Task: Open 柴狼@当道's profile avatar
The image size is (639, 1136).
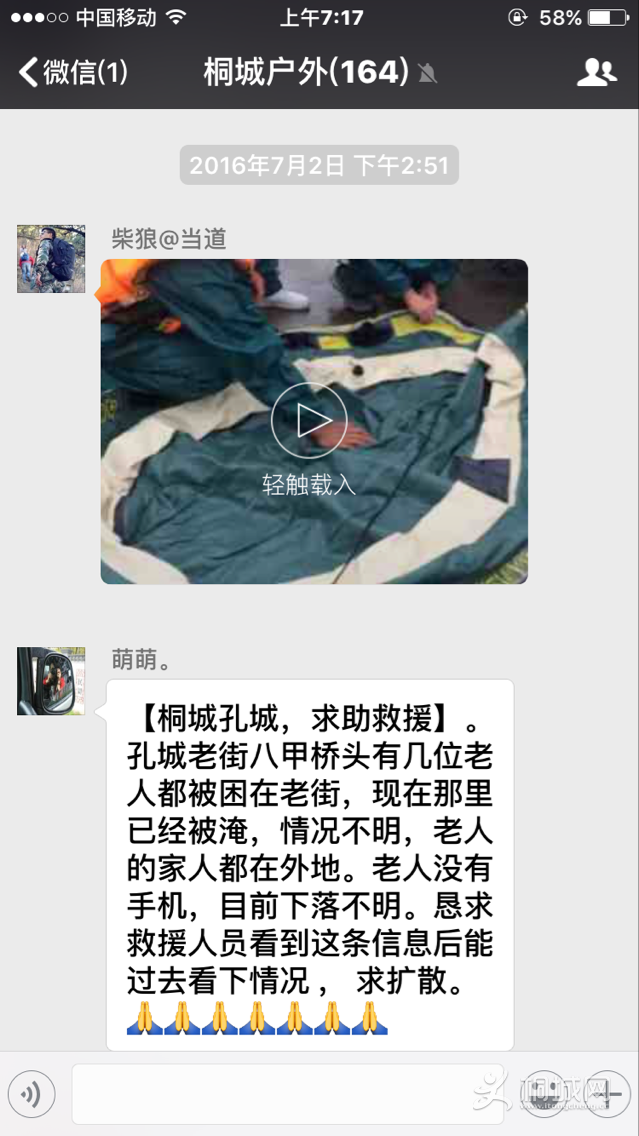Action: click(x=51, y=259)
